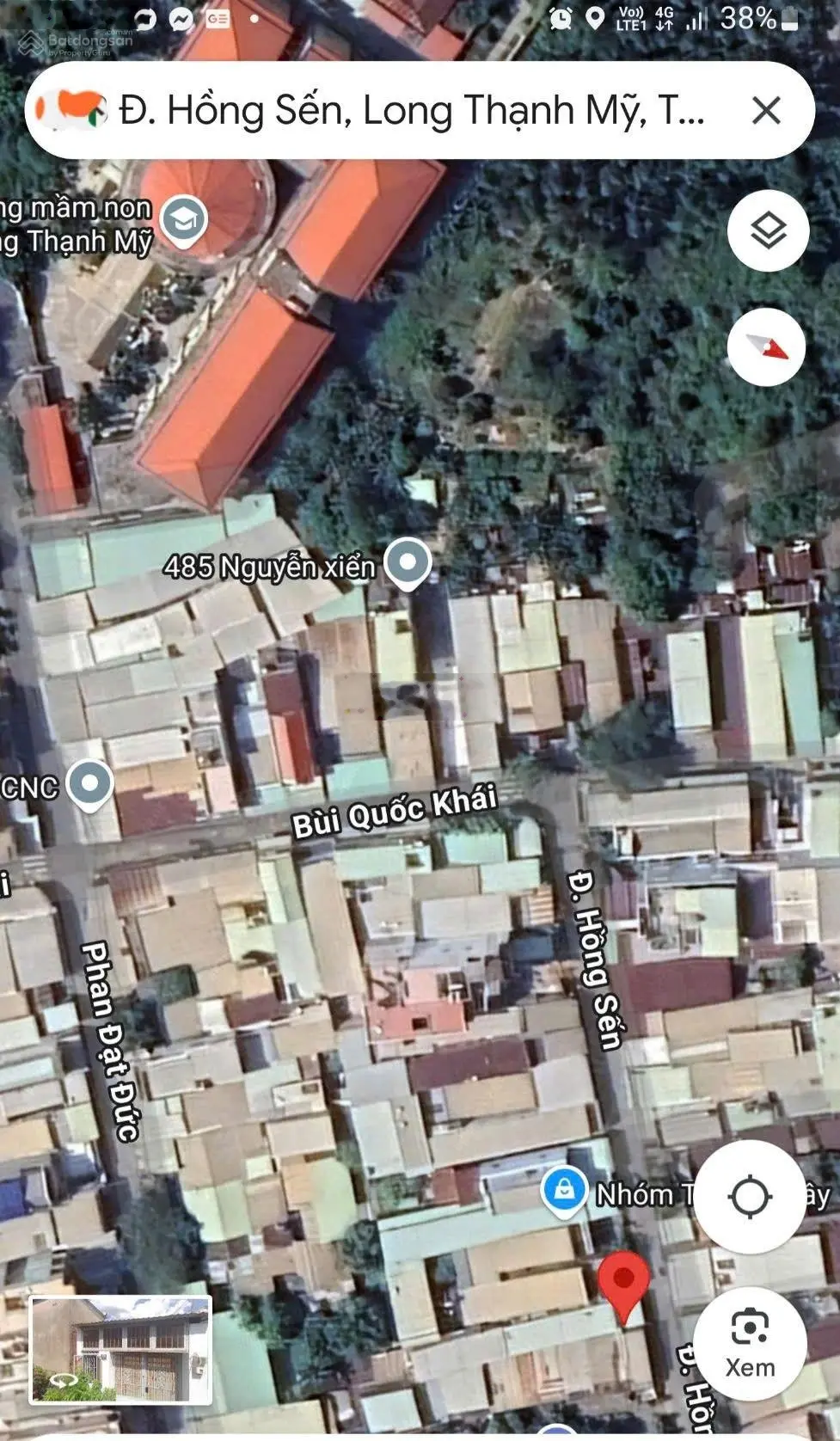Image resolution: width=840 pixels, height=1441 pixels.
Task: Select the 485 Nguyễn xiển place marker
Action: (408, 563)
